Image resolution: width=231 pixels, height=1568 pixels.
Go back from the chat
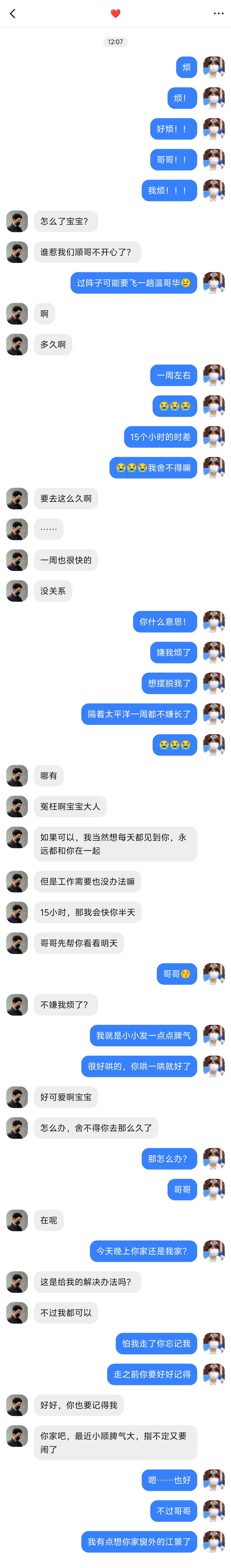(x=12, y=13)
